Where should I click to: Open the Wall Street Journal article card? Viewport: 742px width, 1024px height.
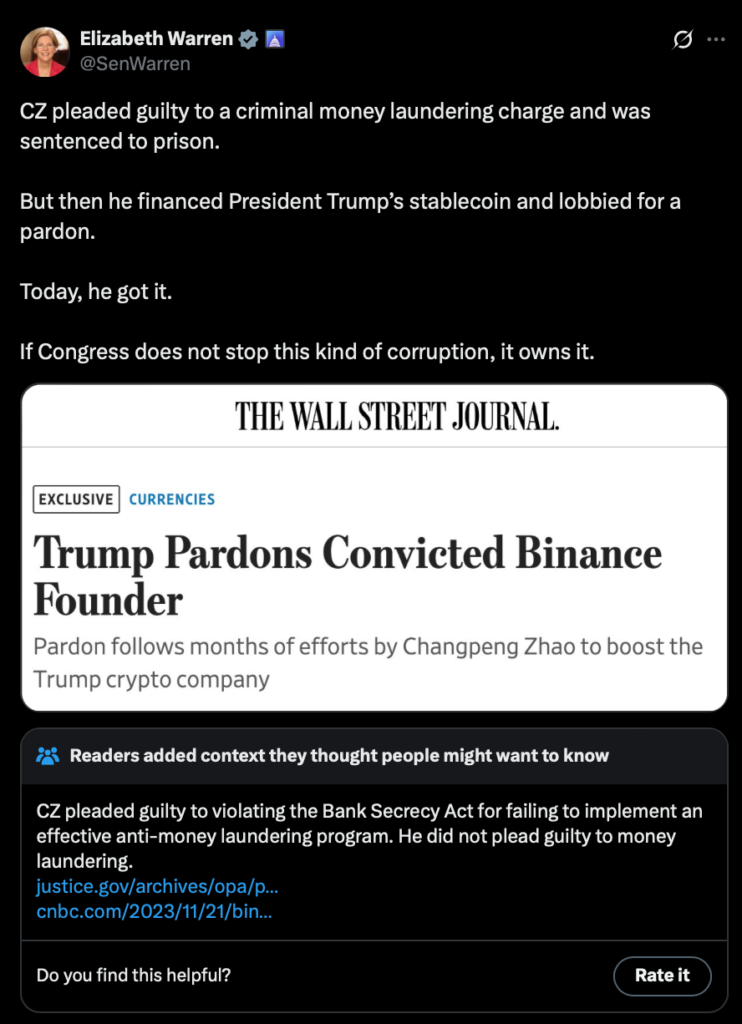[x=374, y=547]
